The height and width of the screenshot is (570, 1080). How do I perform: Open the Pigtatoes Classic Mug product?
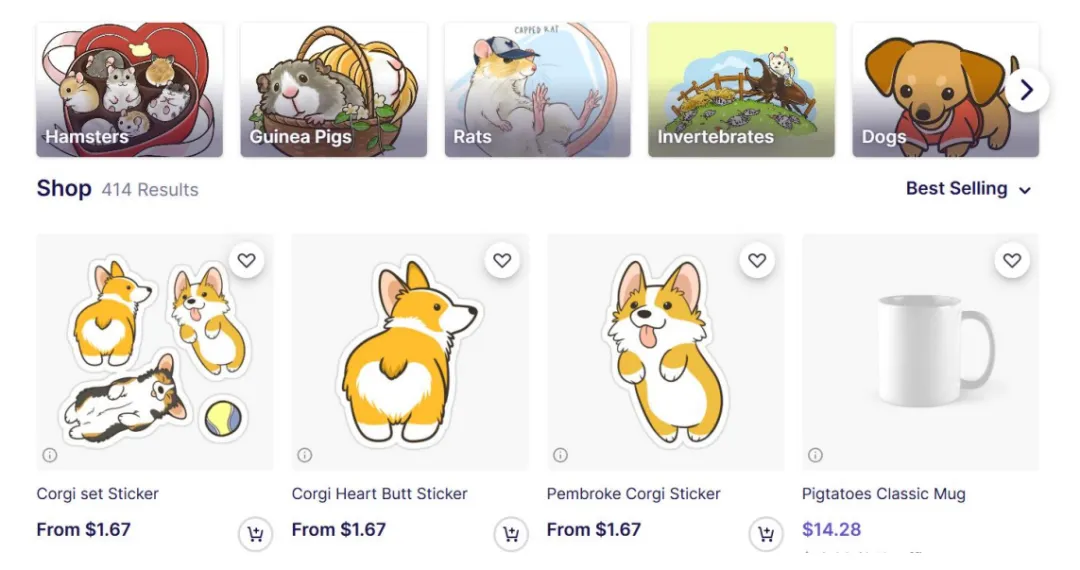point(920,352)
